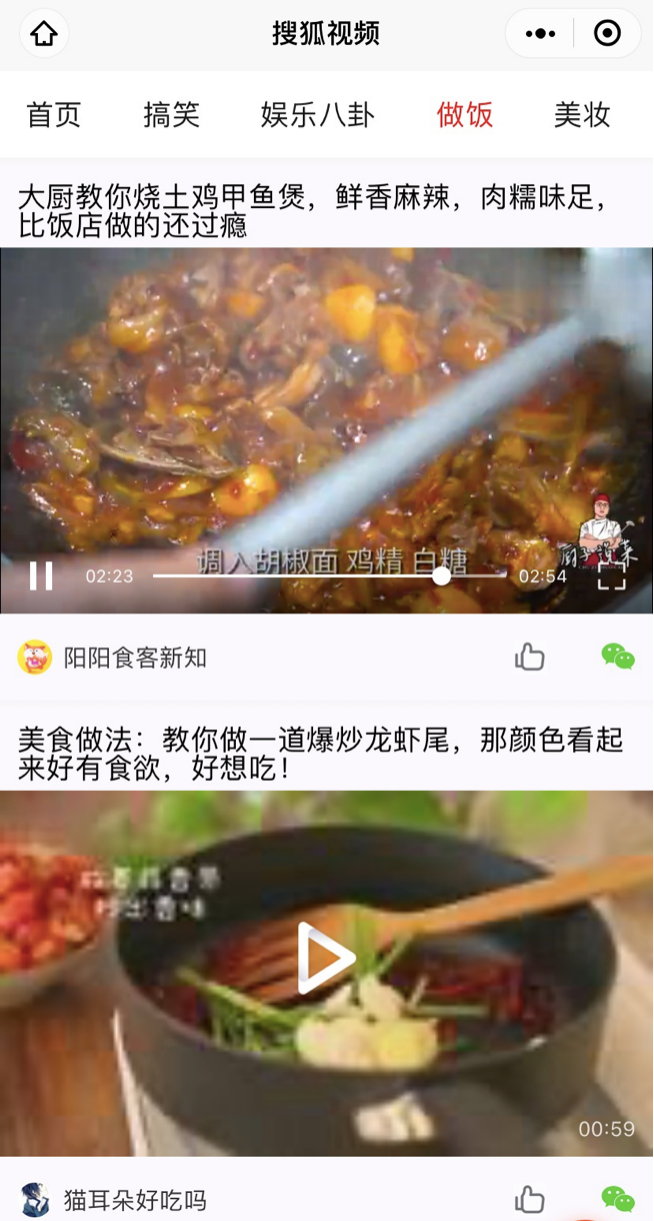Screen dimensions: 654x1221
Task: Enter fullscreen for the playing video
Action: pyautogui.click(x=611, y=576)
